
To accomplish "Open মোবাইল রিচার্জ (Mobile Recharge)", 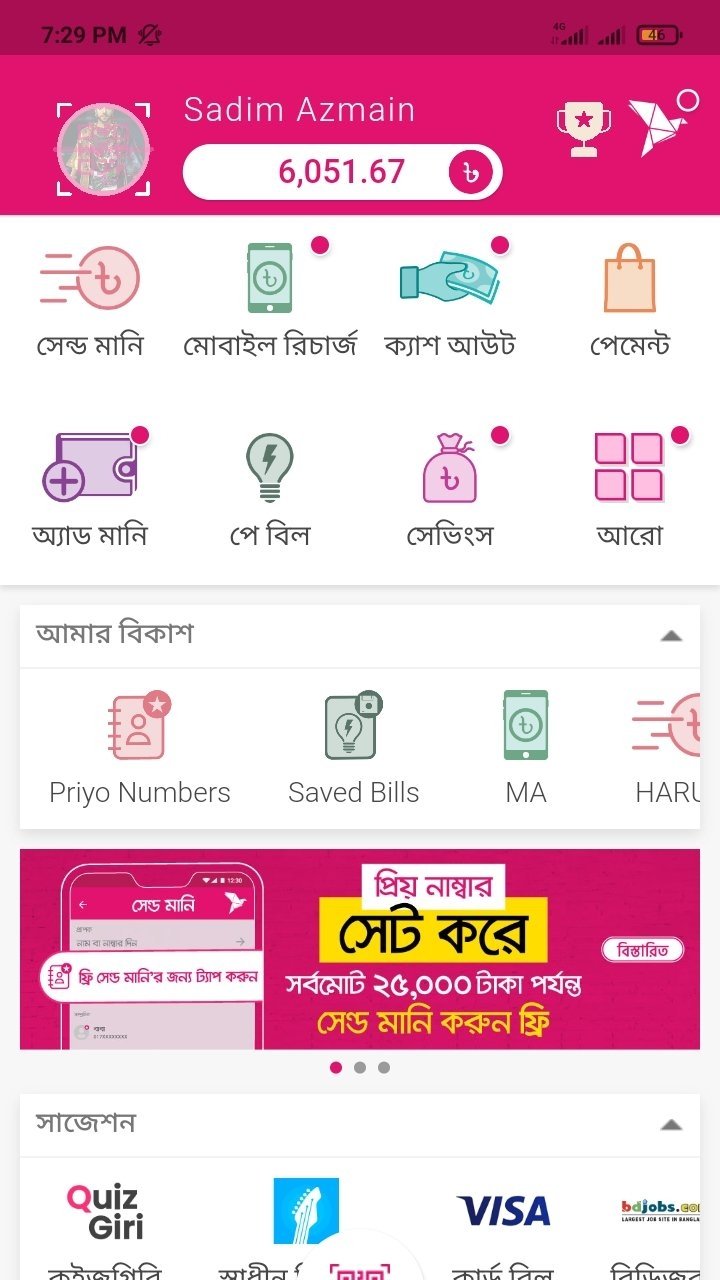I will coord(270,300).
